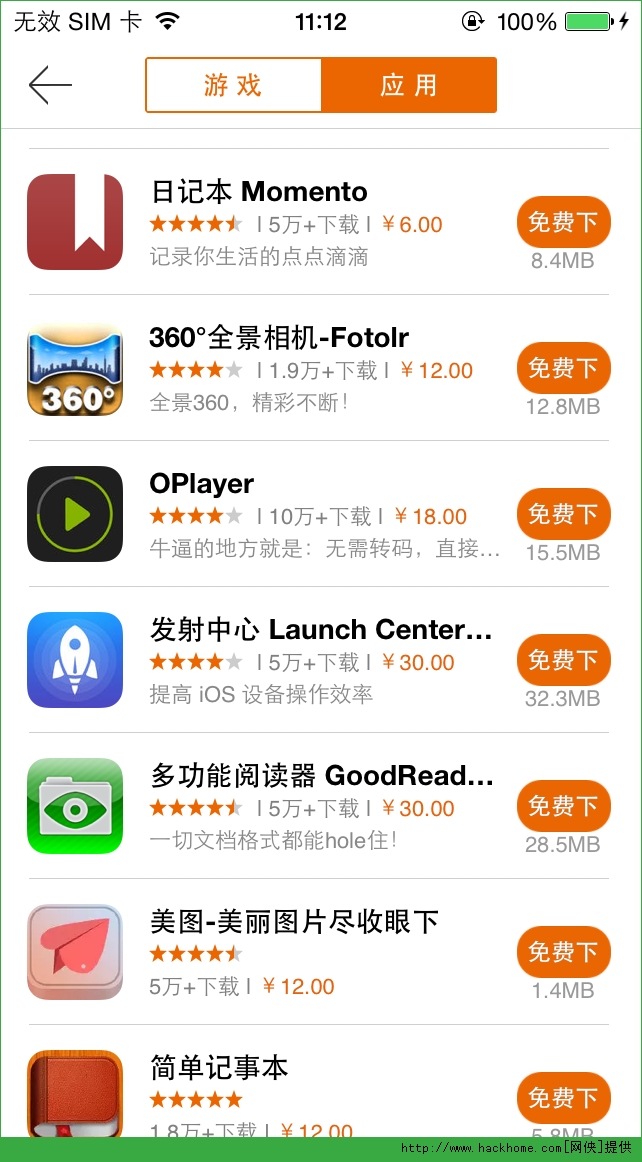Download 多功能阅读器 GoodReader for free
Image resolution: width=642 pixels, height=1162 pixels.
tap(563, 806)
